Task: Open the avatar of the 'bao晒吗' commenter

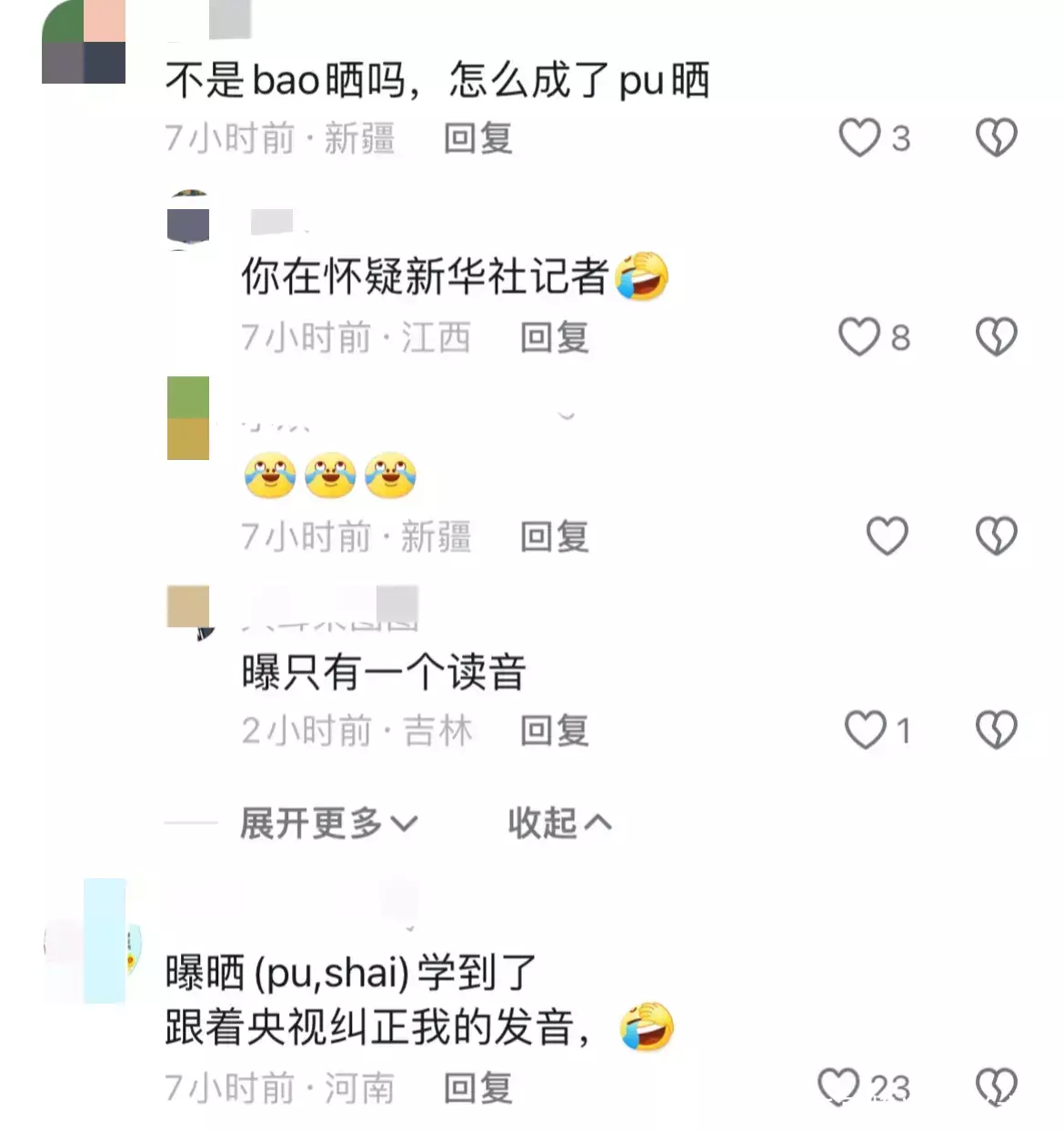Action: (84, 42)
